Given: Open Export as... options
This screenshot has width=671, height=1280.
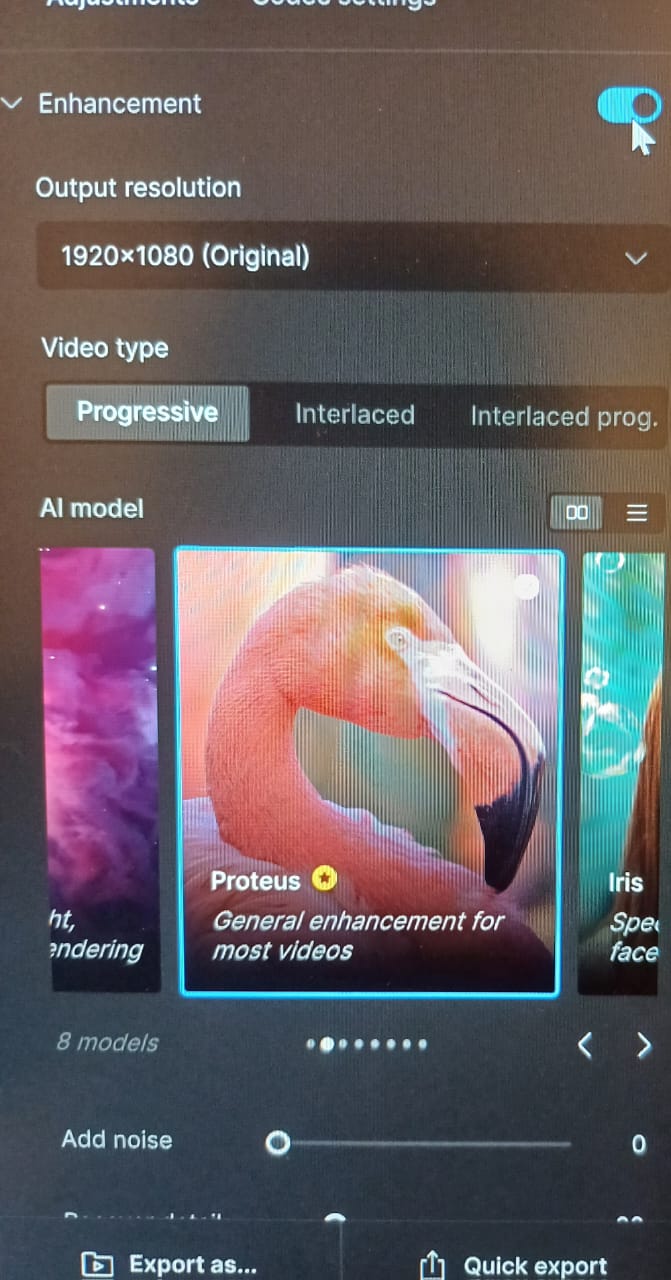Looking at the screenshot, I should (x=171, y=1264).
